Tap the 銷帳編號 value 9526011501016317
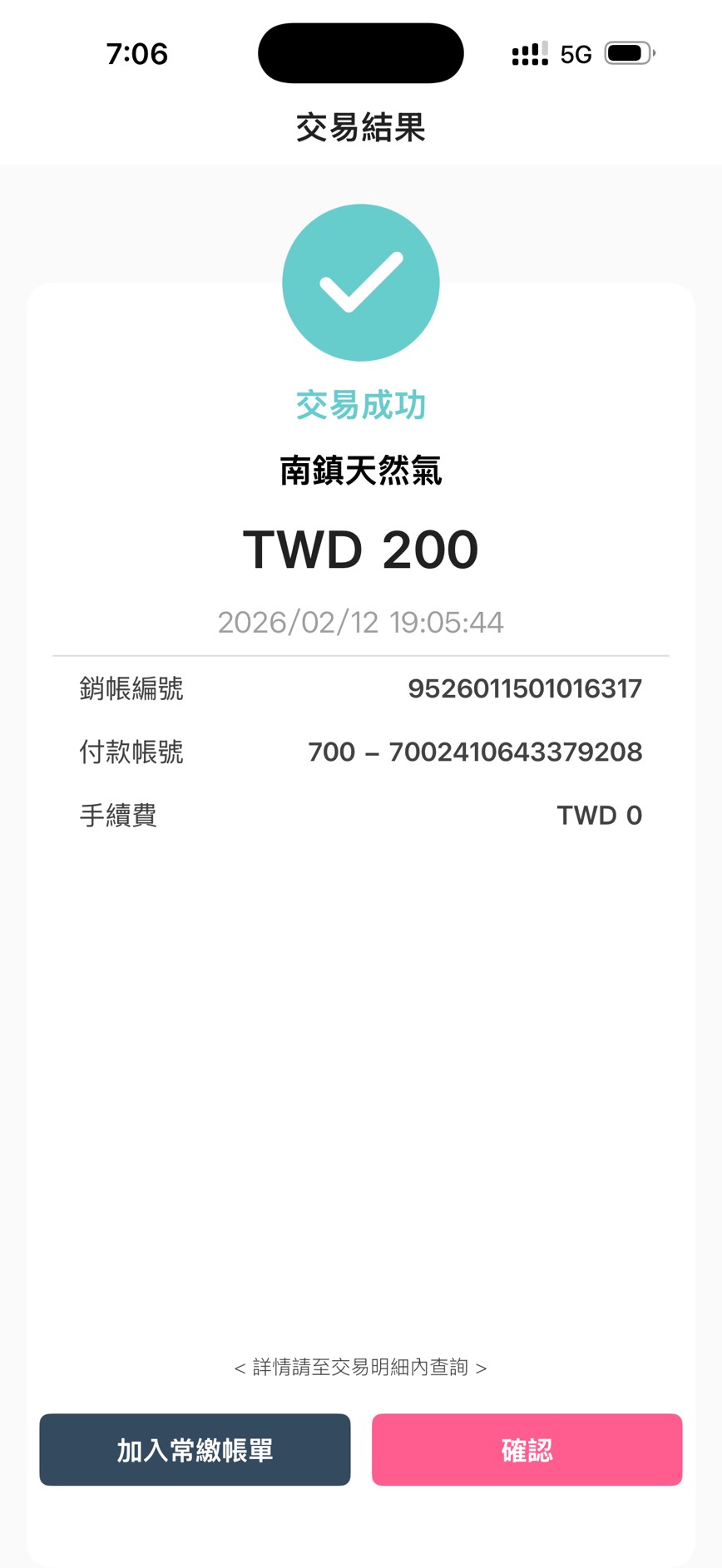The height and width of the screenshot is (1568, 722). coord(525,689)
